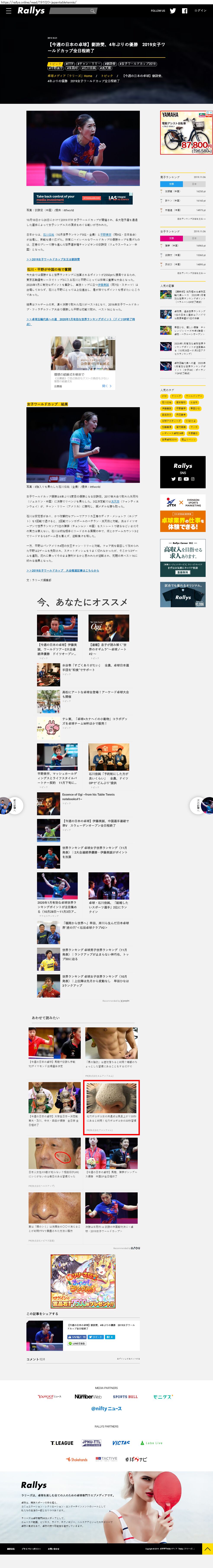Open the T.LEAGUE partner link

62,1443
